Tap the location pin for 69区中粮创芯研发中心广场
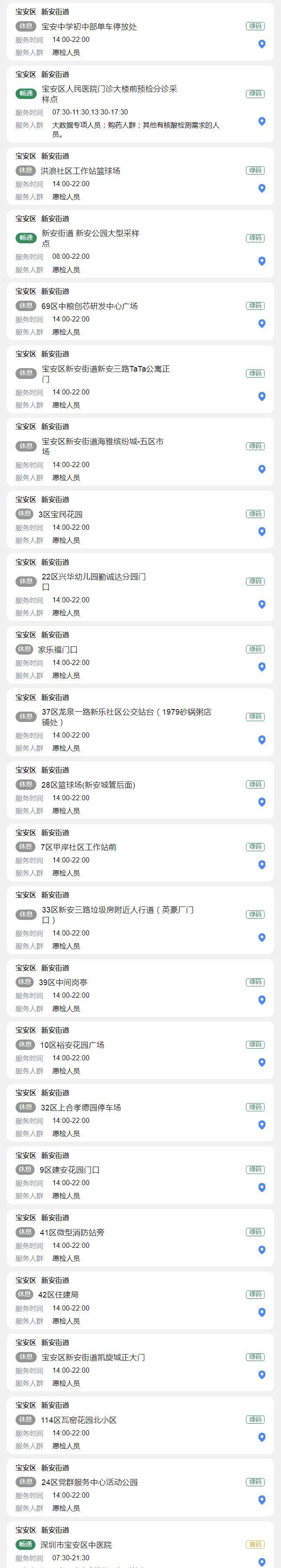The image size is (281, 1568). 262,323
